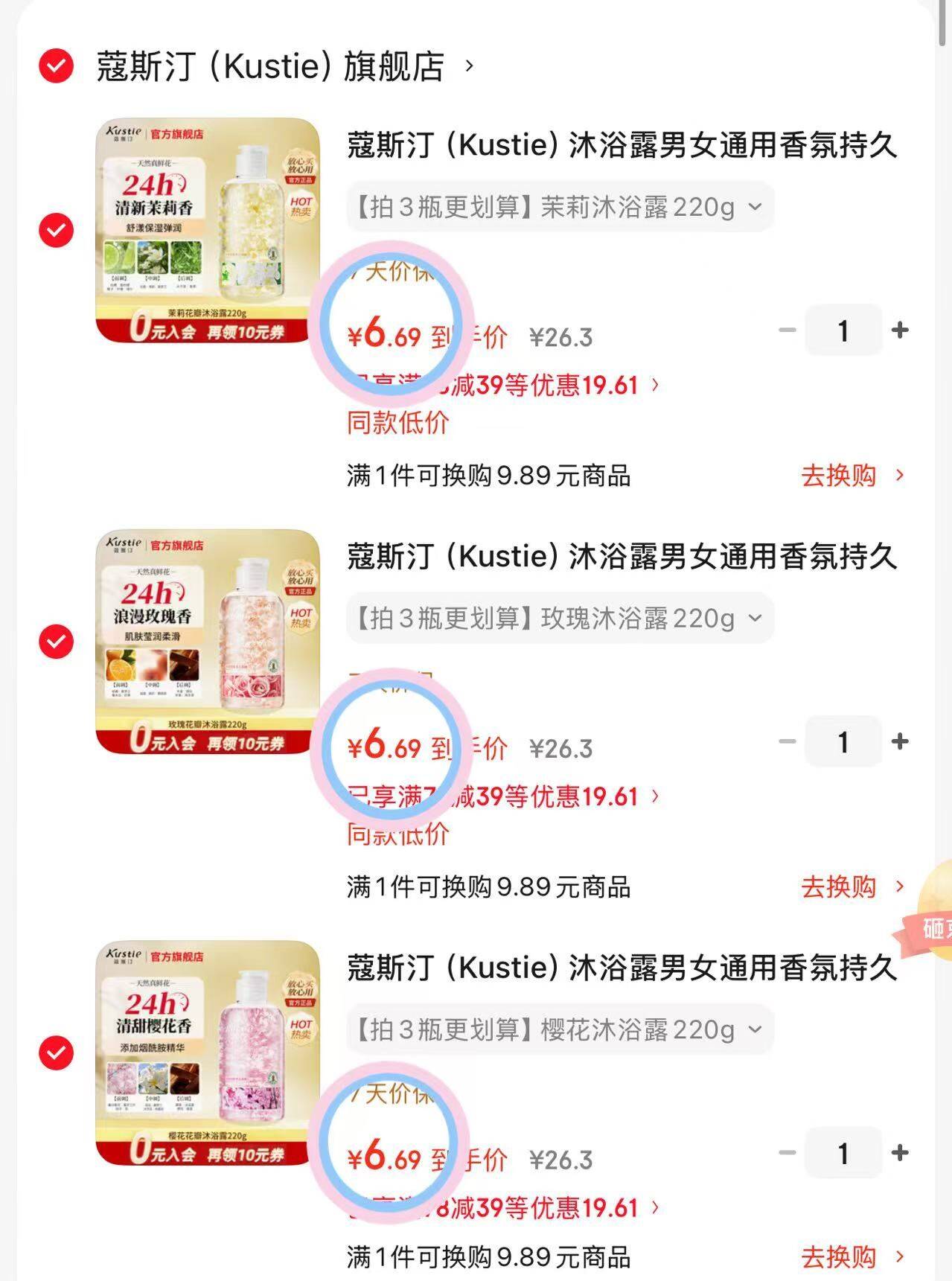Increase quantity of cherry blossom shower gel
952x1281 pixels.
click(900, 1152)
